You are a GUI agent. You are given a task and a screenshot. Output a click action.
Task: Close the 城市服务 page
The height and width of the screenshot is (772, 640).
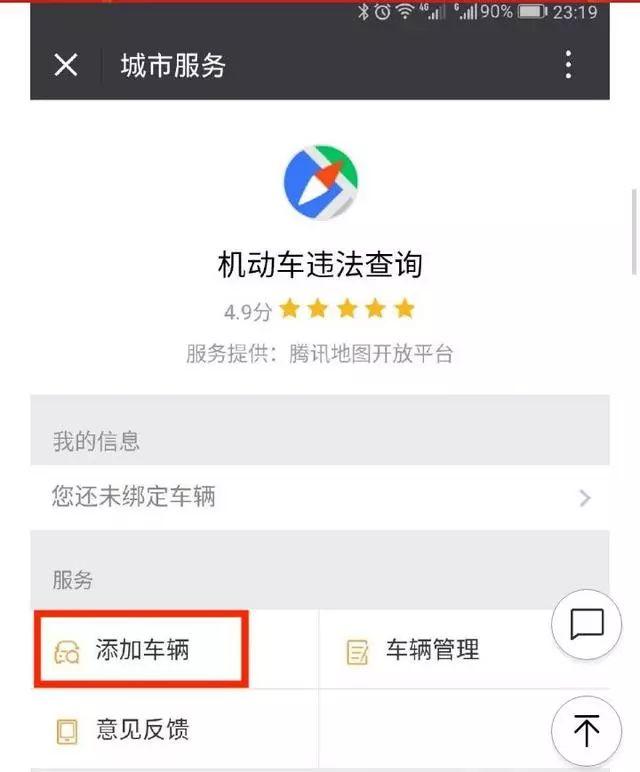[66, 66]
